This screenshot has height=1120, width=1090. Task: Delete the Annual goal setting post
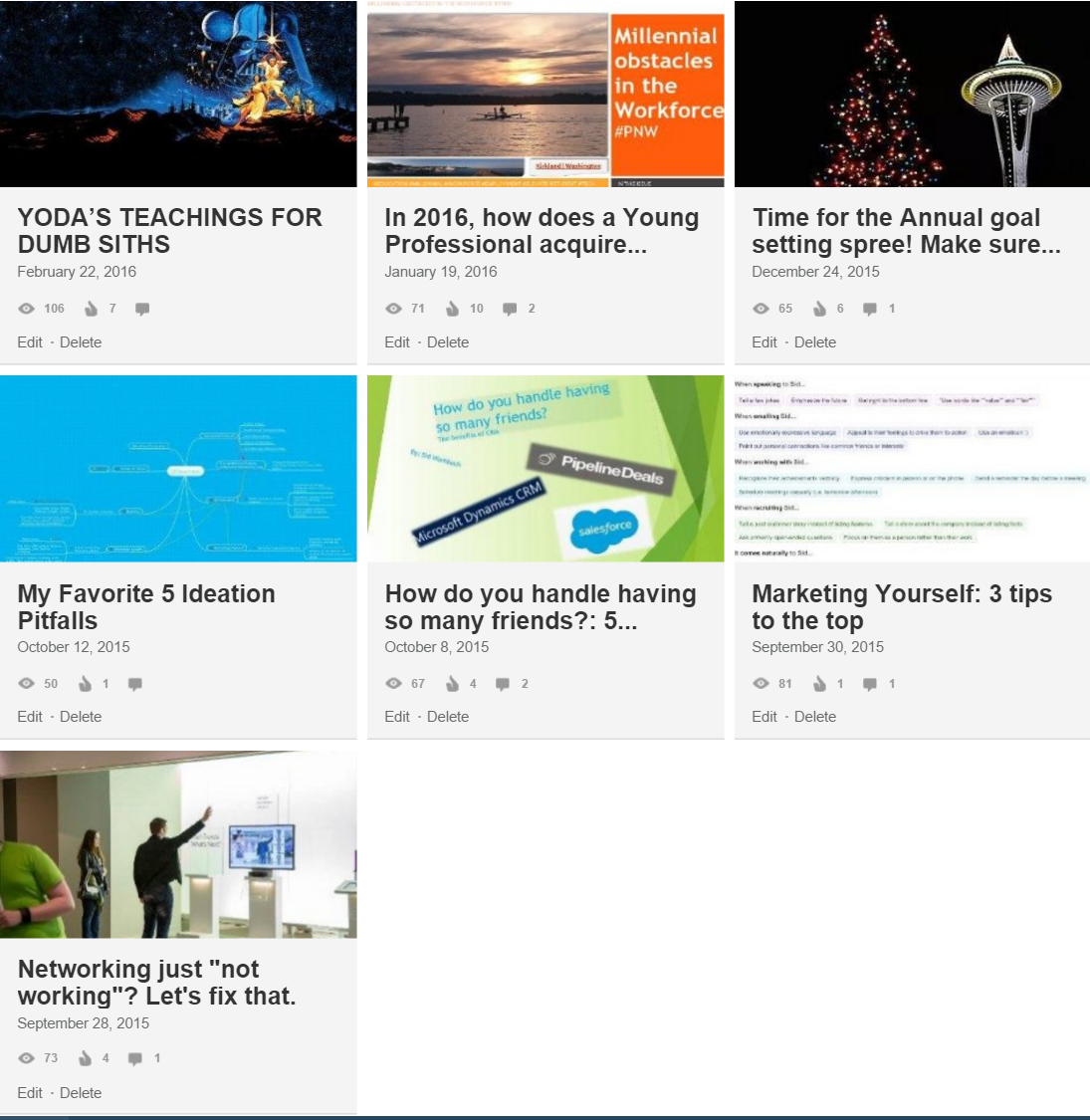coord(815,341)
